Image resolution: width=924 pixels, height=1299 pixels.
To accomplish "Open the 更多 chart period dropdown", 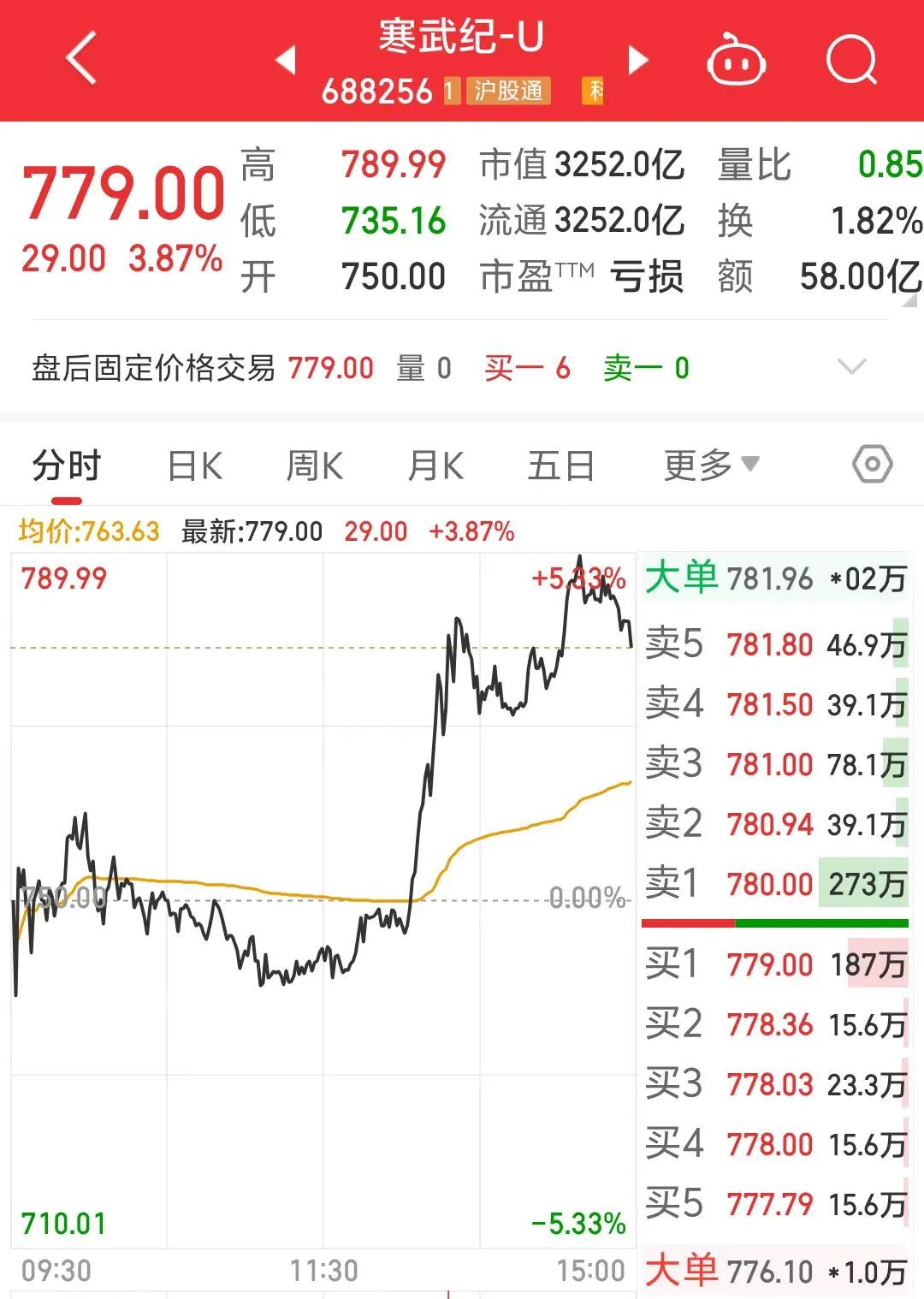I will click(x=710, y=466).
